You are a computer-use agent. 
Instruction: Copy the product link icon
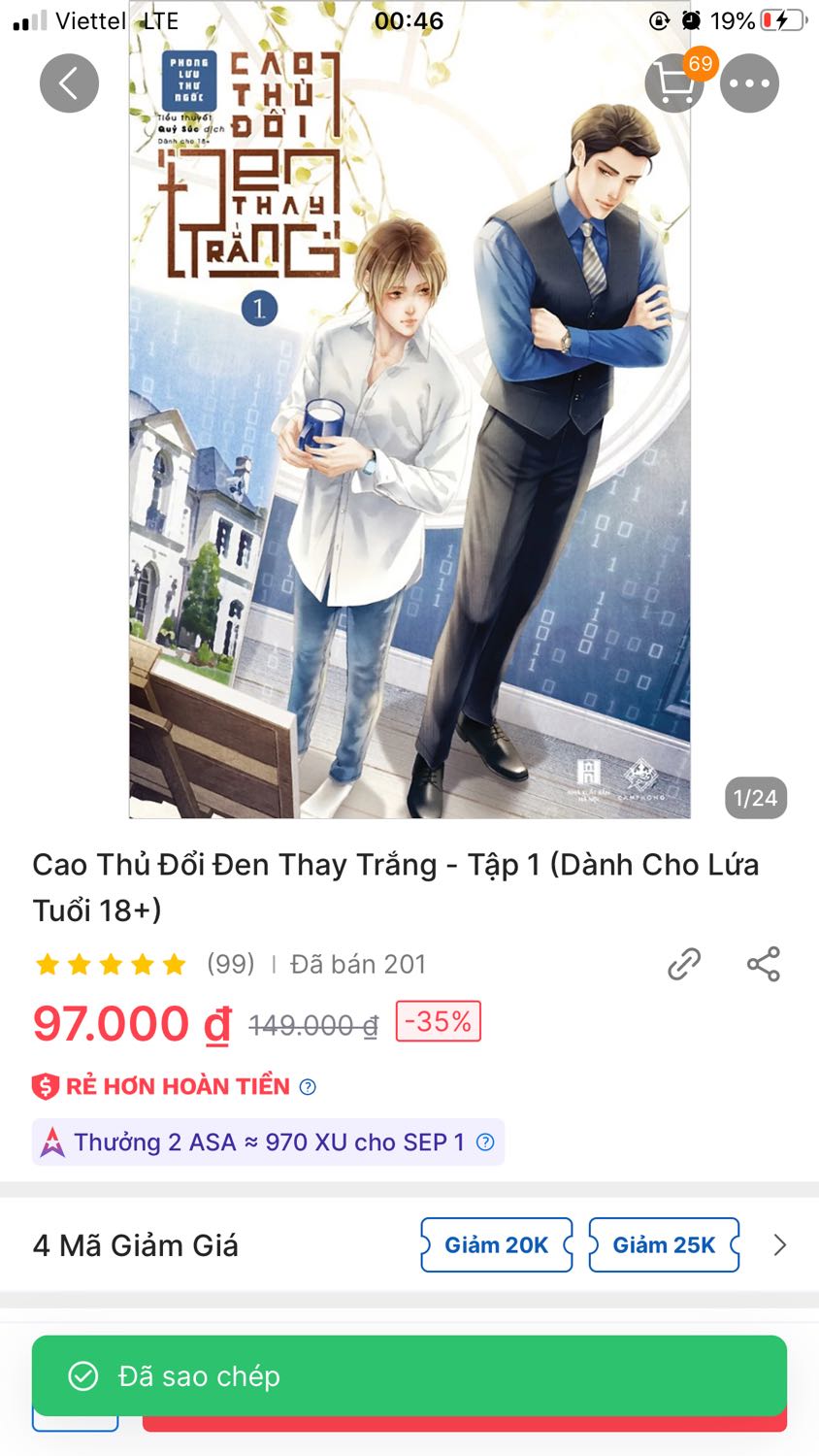pyautogui.click(x=683, y=963)
